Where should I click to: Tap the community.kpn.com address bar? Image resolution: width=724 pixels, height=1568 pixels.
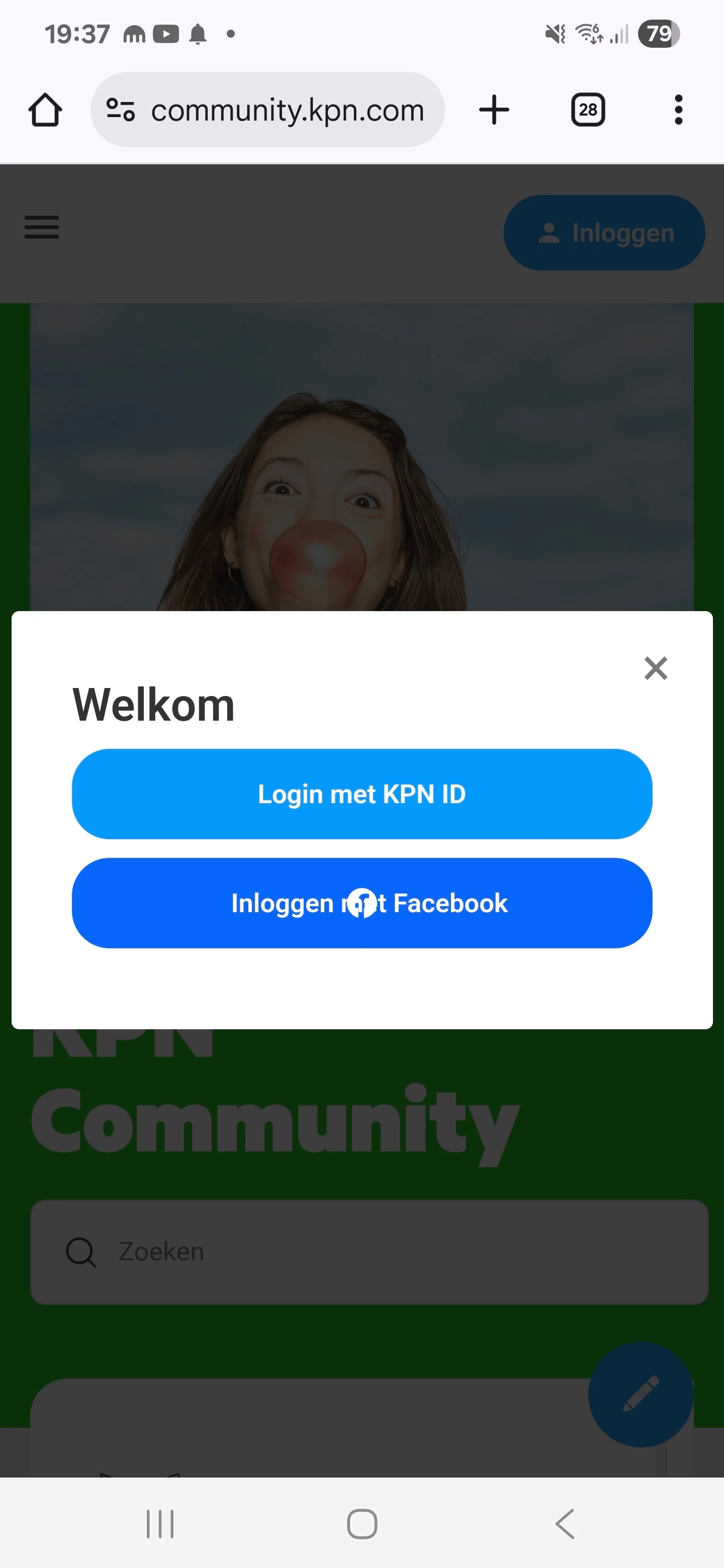(x=288, y=110)
